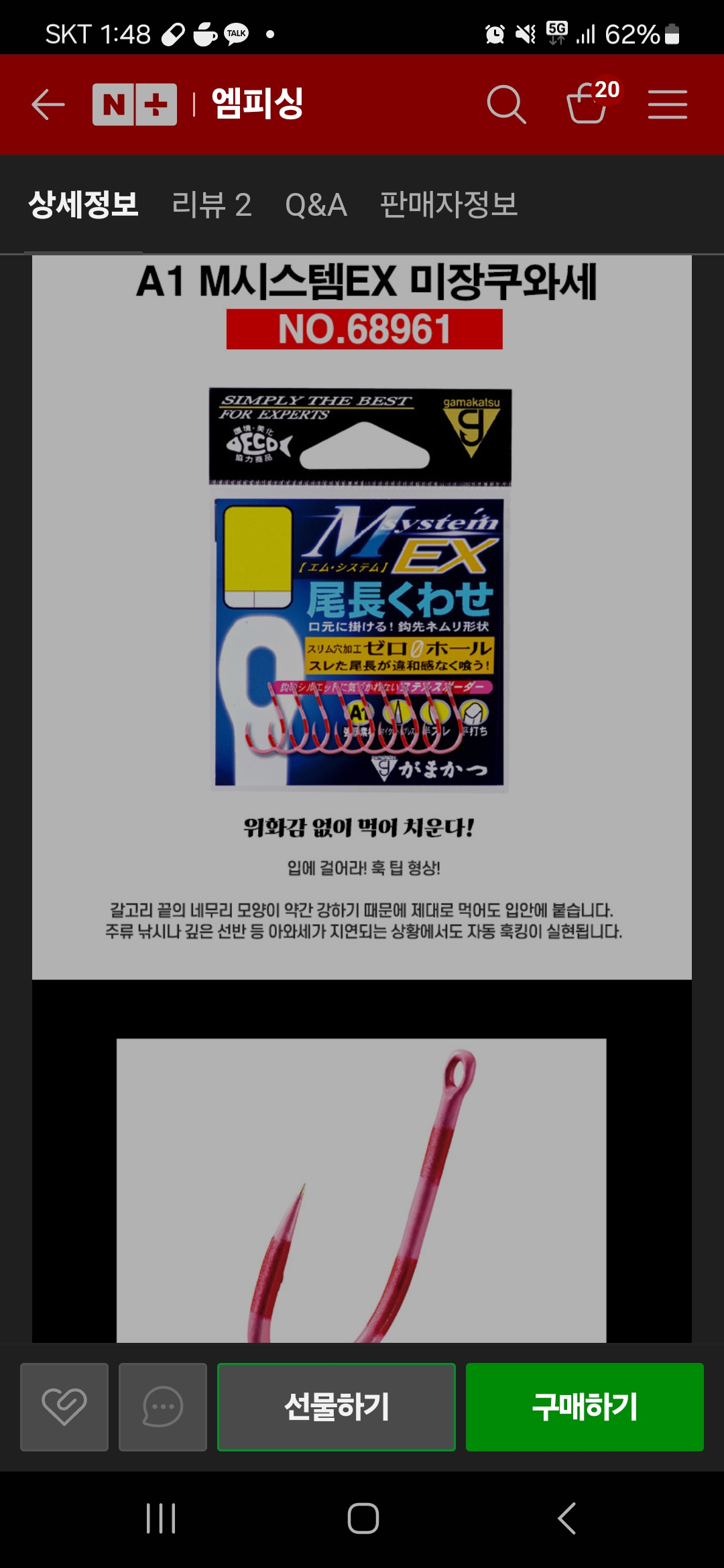
Task: Add this product to wishlist with heart
Action: (x=64, y=1407)
